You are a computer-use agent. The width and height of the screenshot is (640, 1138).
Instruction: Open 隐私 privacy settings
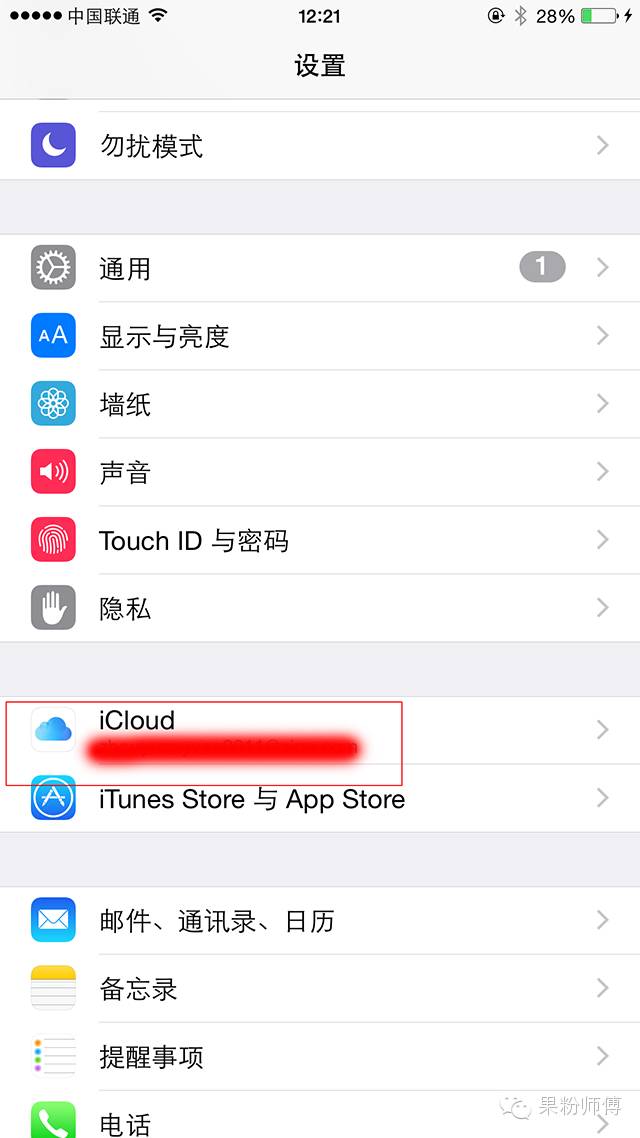pos(320,608)
